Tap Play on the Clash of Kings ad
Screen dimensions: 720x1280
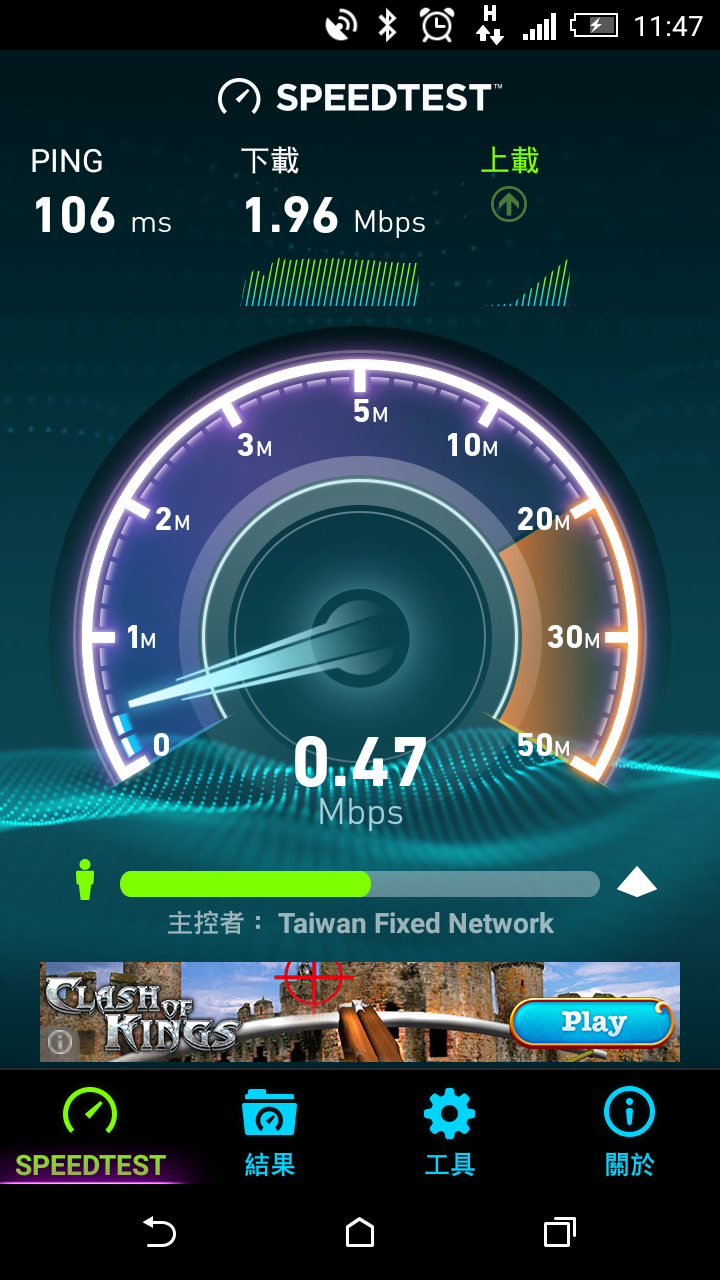point(592,1022)
